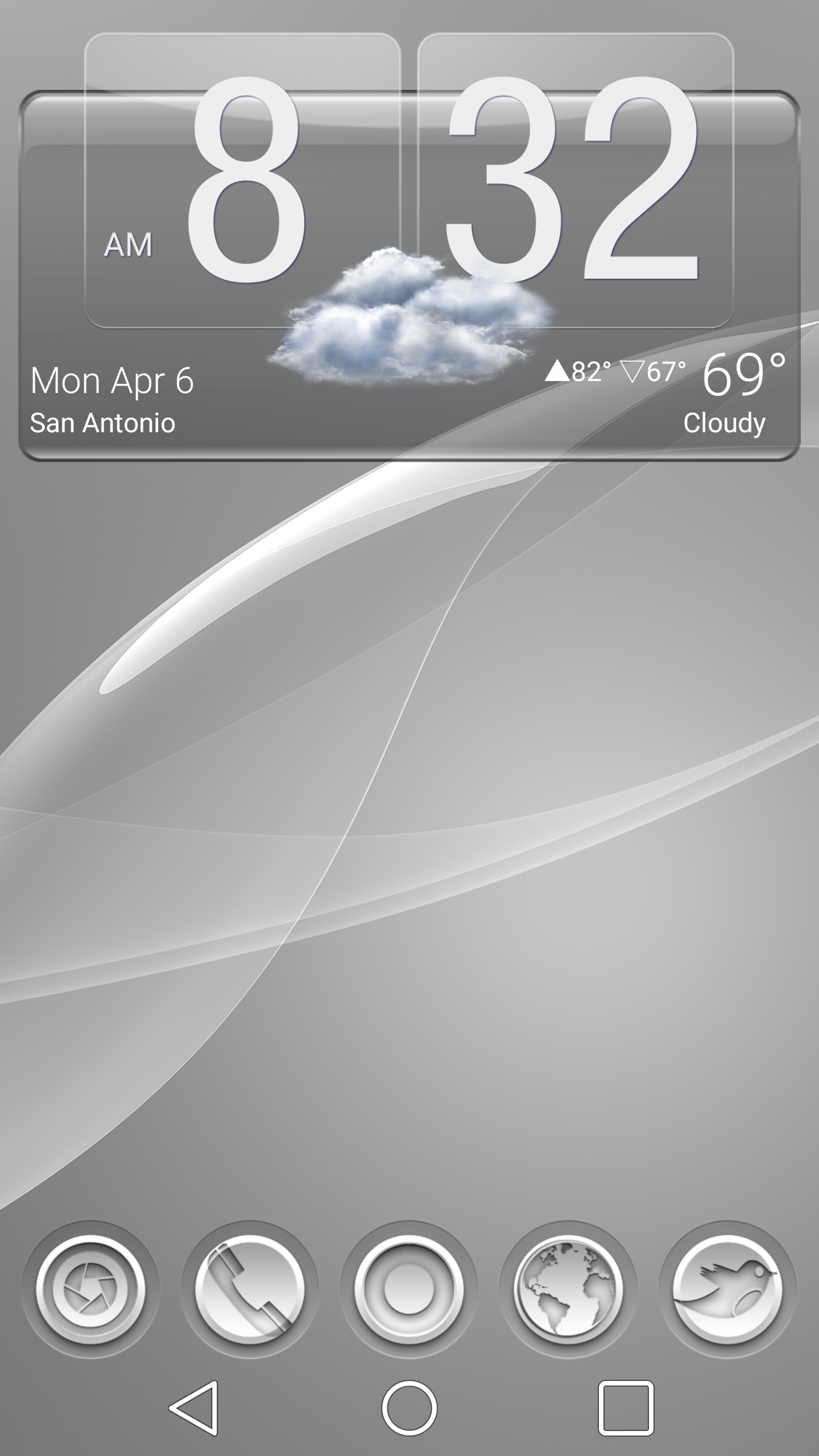Show recent apps with the square button

(626, 1408)
